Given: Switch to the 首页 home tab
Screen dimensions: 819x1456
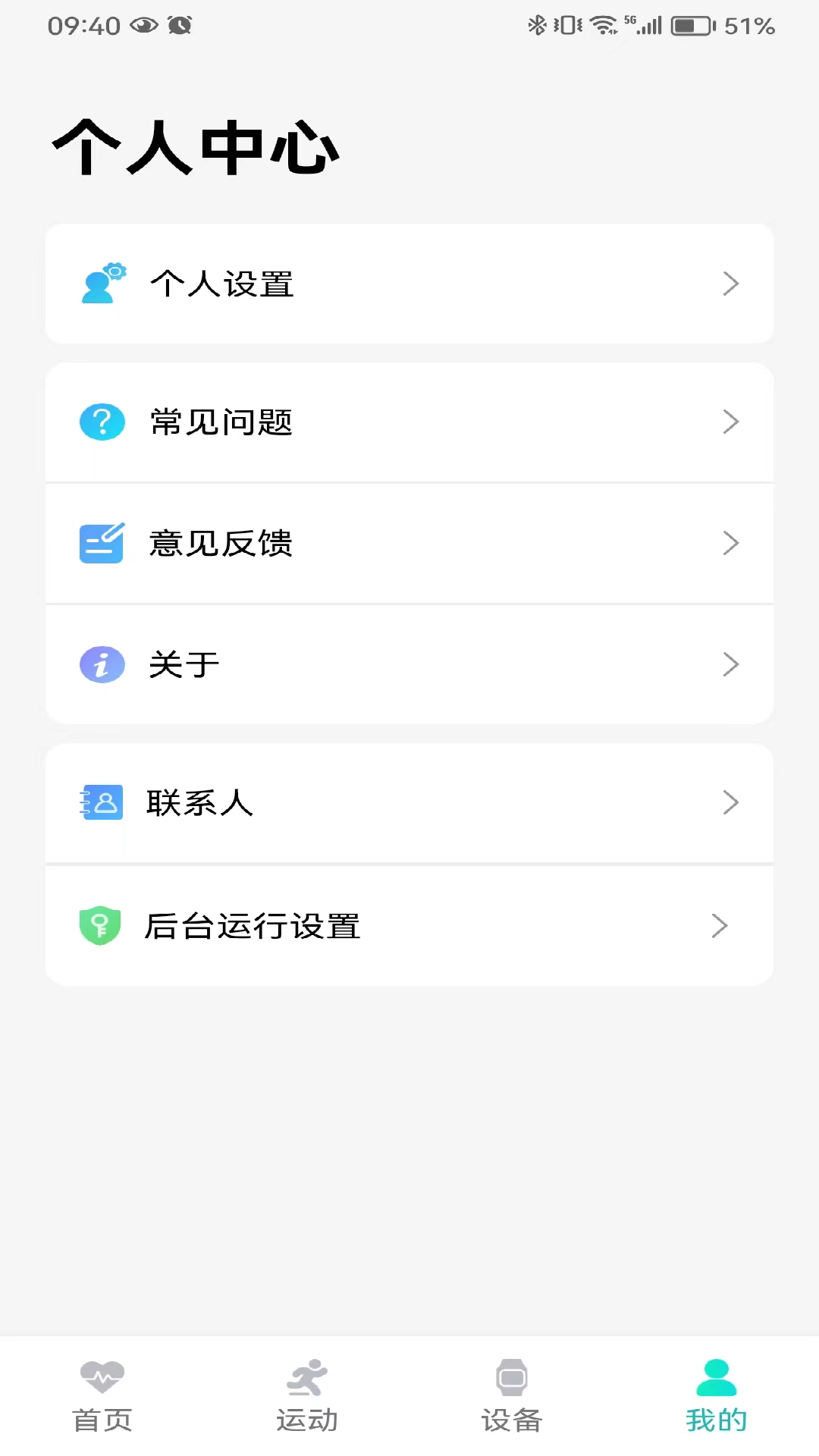Looking at the screenshot, I should click(102, 1396).
